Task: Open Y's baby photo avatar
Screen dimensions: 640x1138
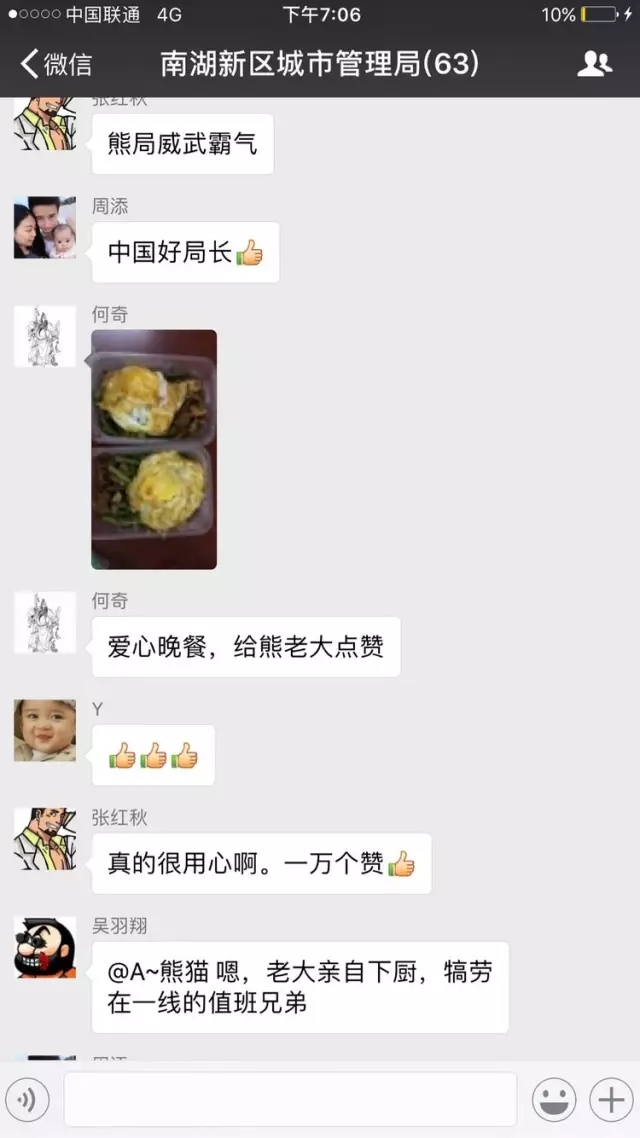Action: (45, 731)
